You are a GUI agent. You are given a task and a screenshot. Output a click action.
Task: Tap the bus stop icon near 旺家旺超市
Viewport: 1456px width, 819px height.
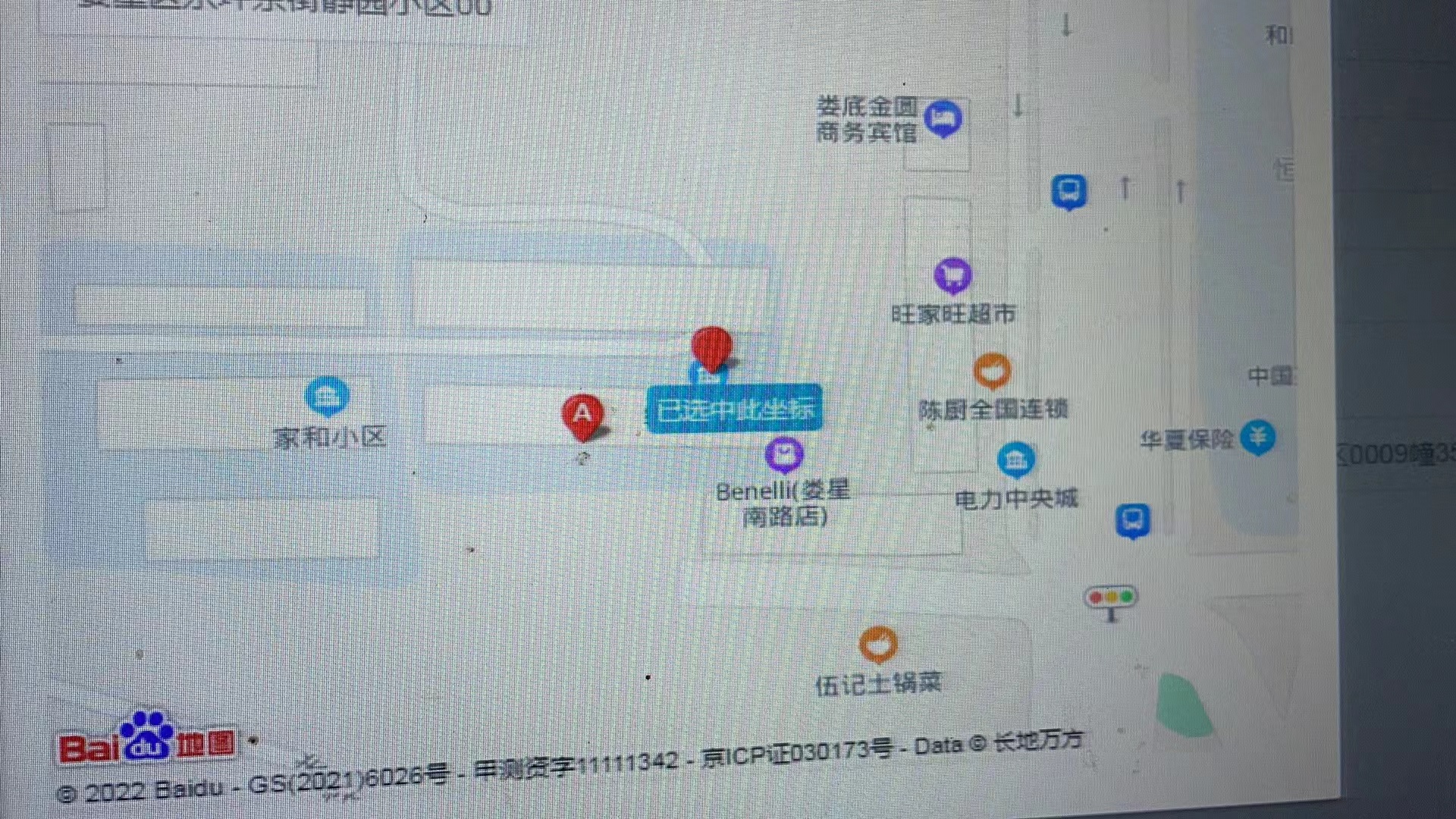coord(1068,191)
